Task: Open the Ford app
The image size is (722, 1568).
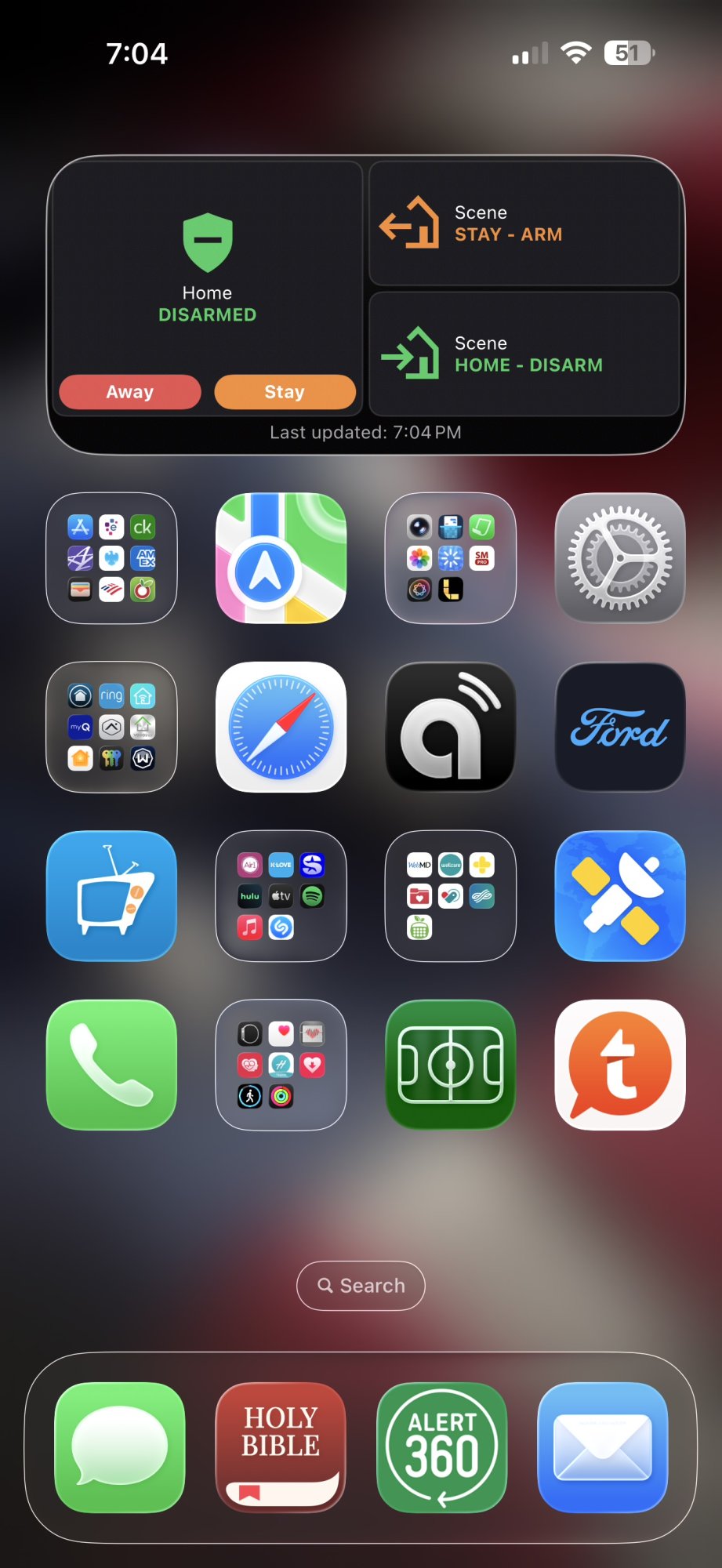Action: click(x=619, y=728)
